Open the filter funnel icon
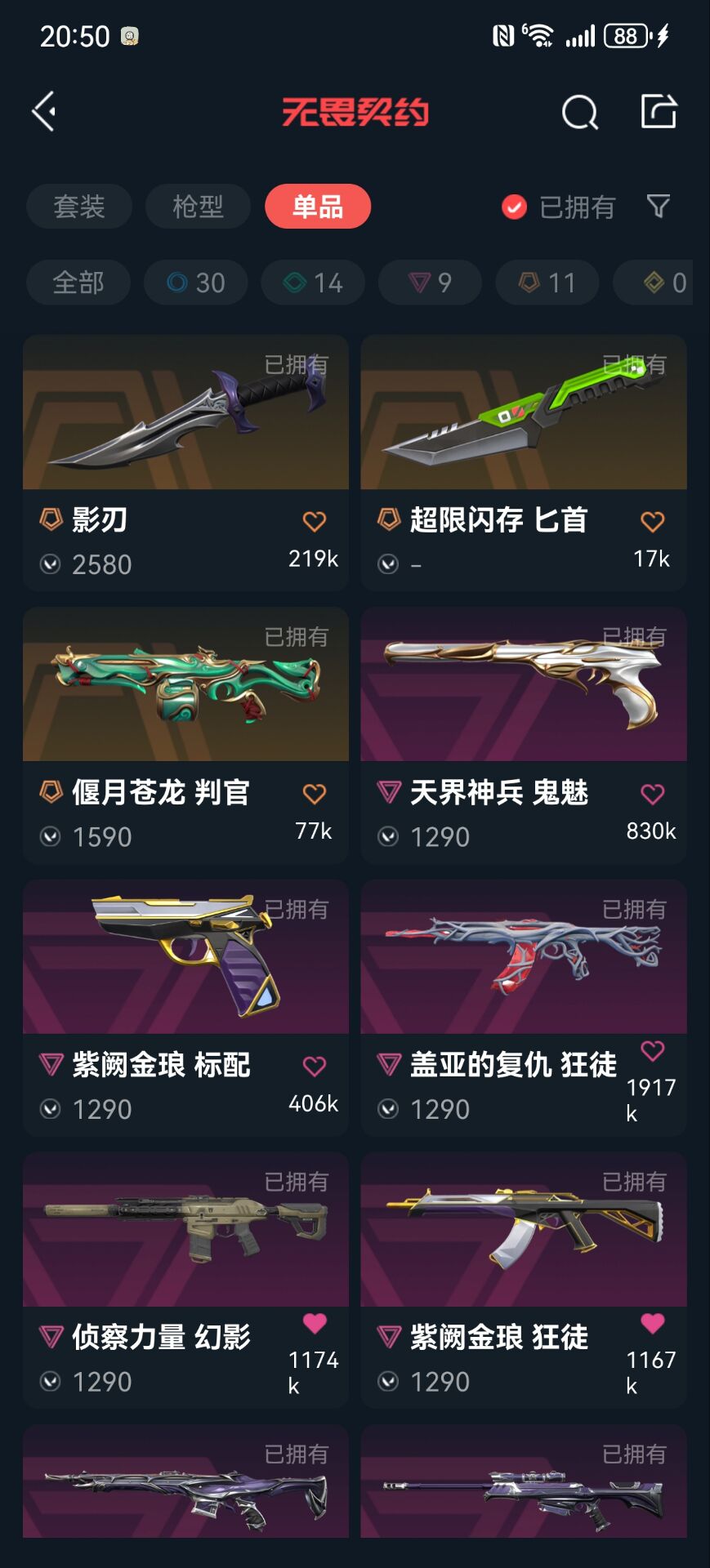The width and height of the screenshot is (710, 1568). coord(658,206)
